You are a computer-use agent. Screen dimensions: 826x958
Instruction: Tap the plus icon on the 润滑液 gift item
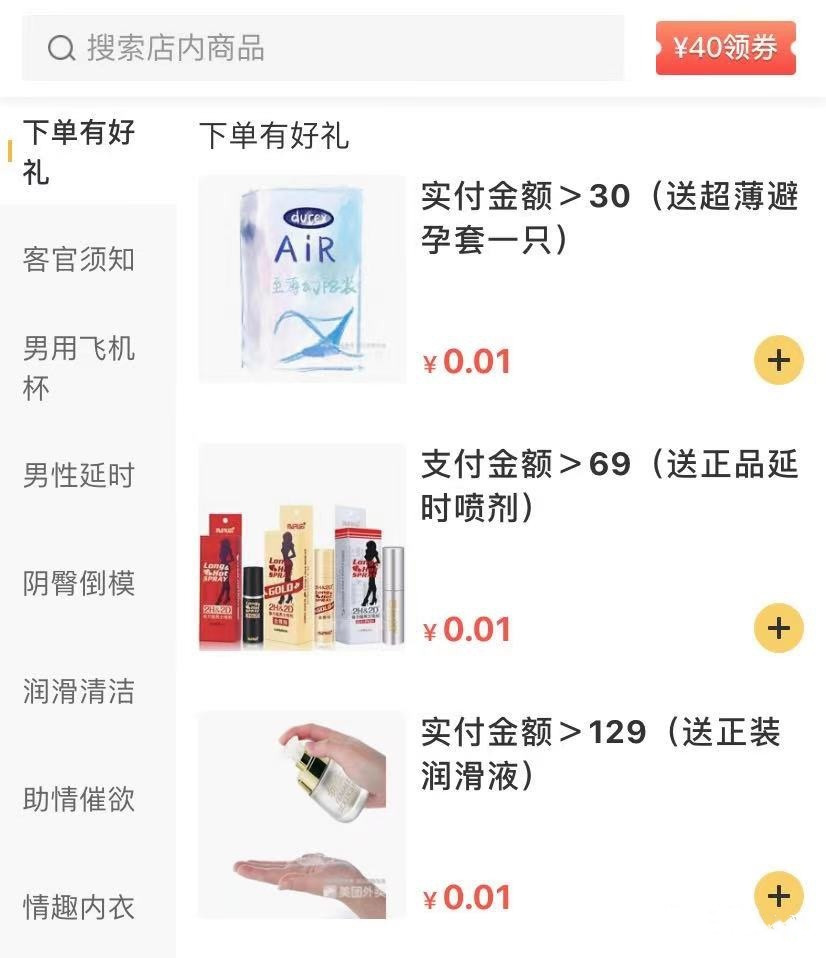(778, 897)
